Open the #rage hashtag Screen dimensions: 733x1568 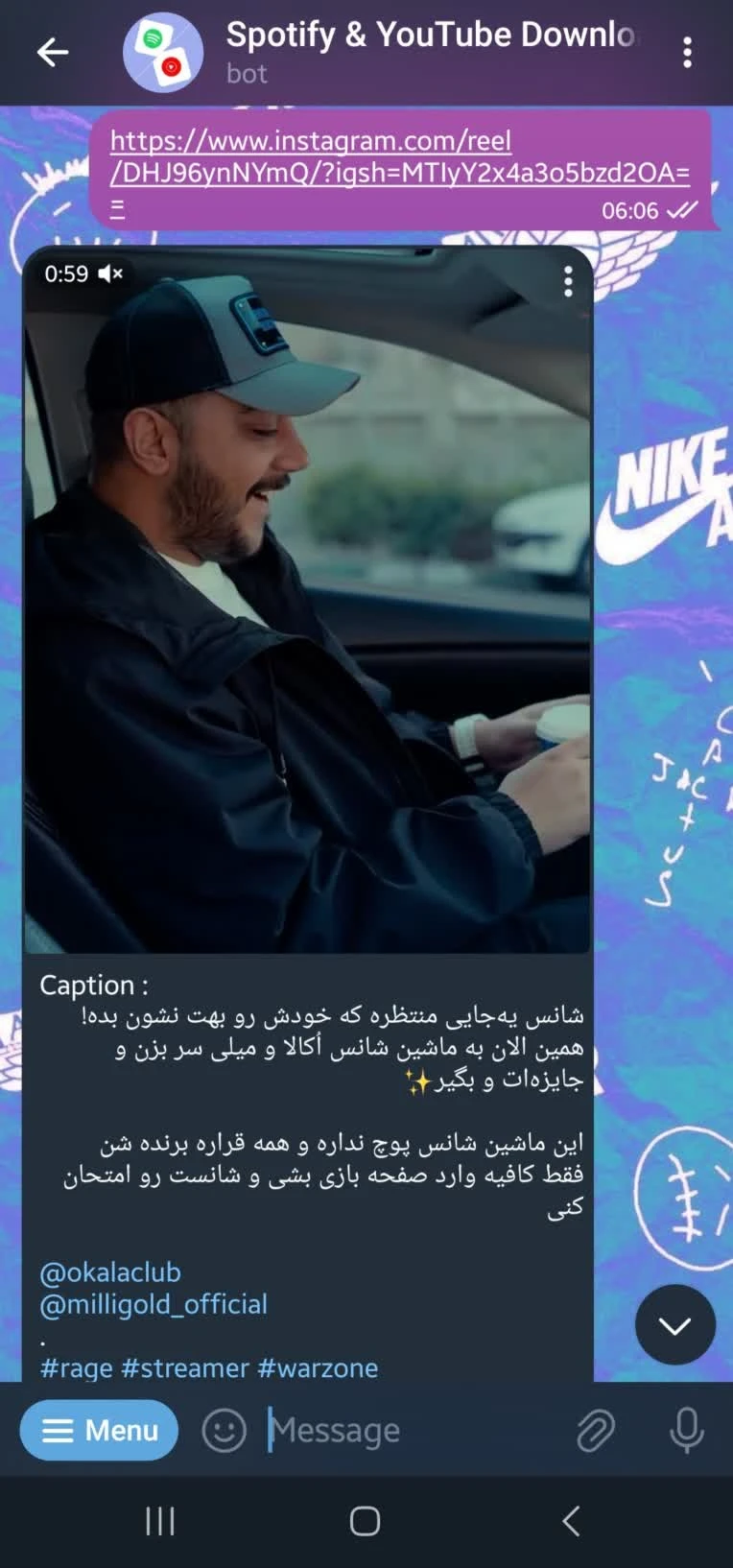click(x=76, y=1368)
